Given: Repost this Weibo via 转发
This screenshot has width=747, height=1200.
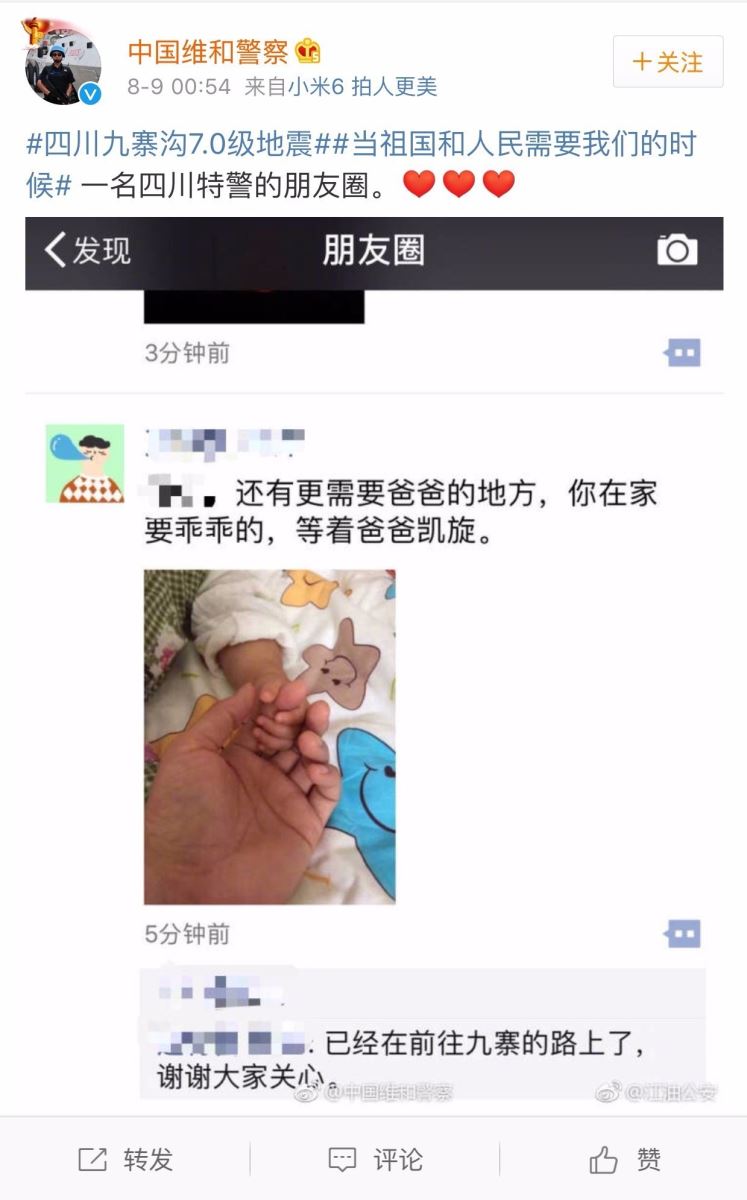Looking at the screenshot, I should coord(125,1159).
